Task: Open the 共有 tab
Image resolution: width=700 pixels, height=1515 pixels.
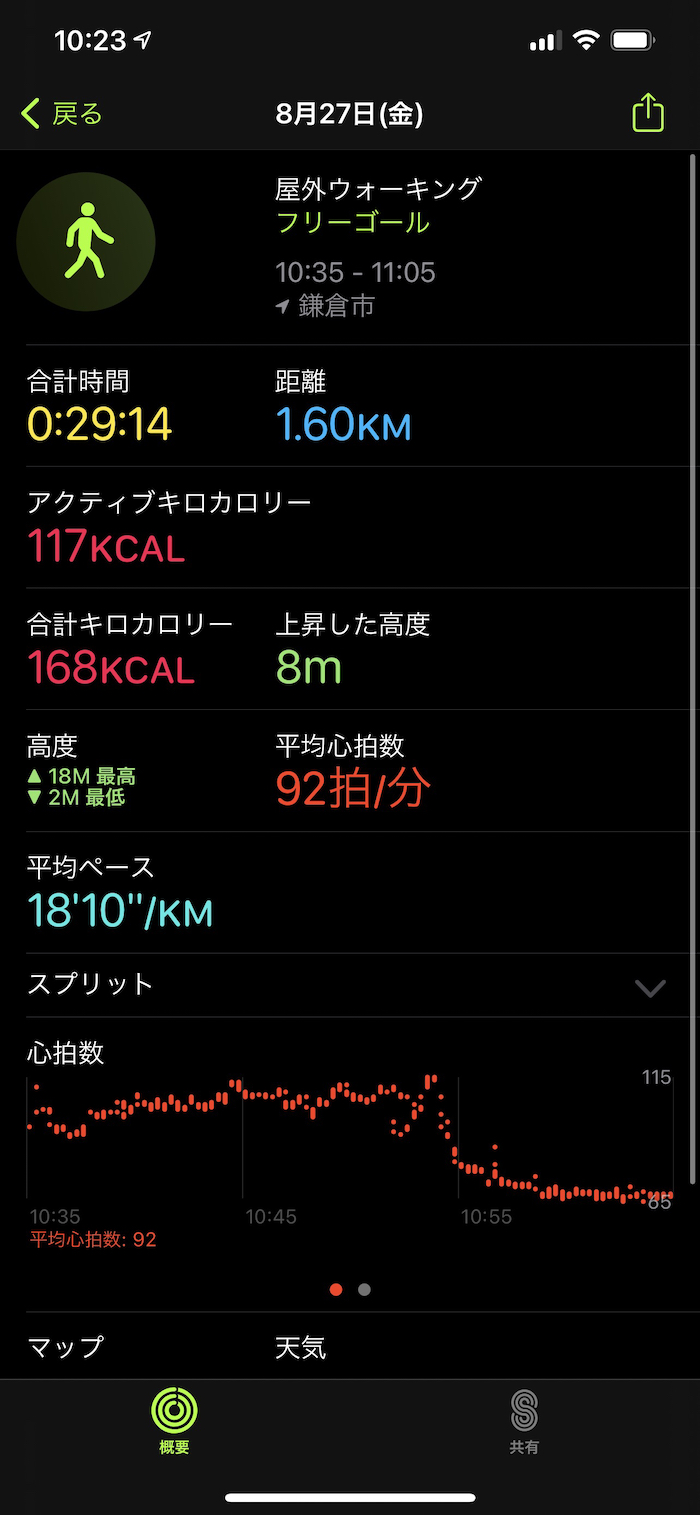Action: (523, 1422)
